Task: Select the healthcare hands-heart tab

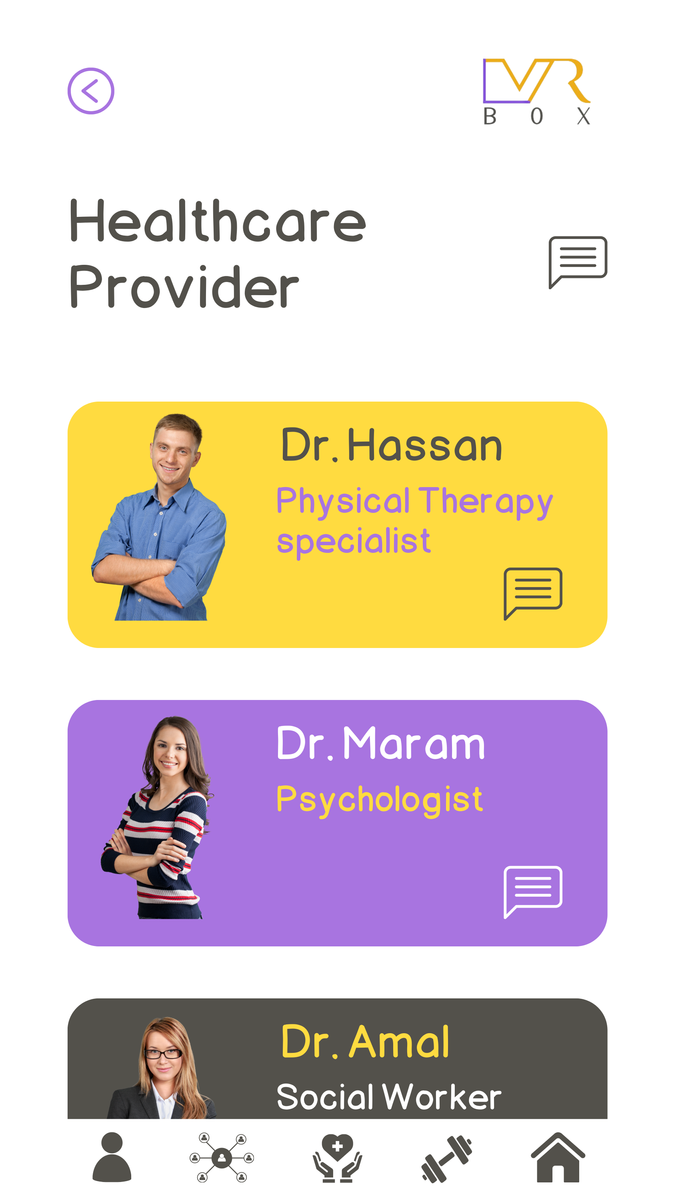Action: (337, 1158)
